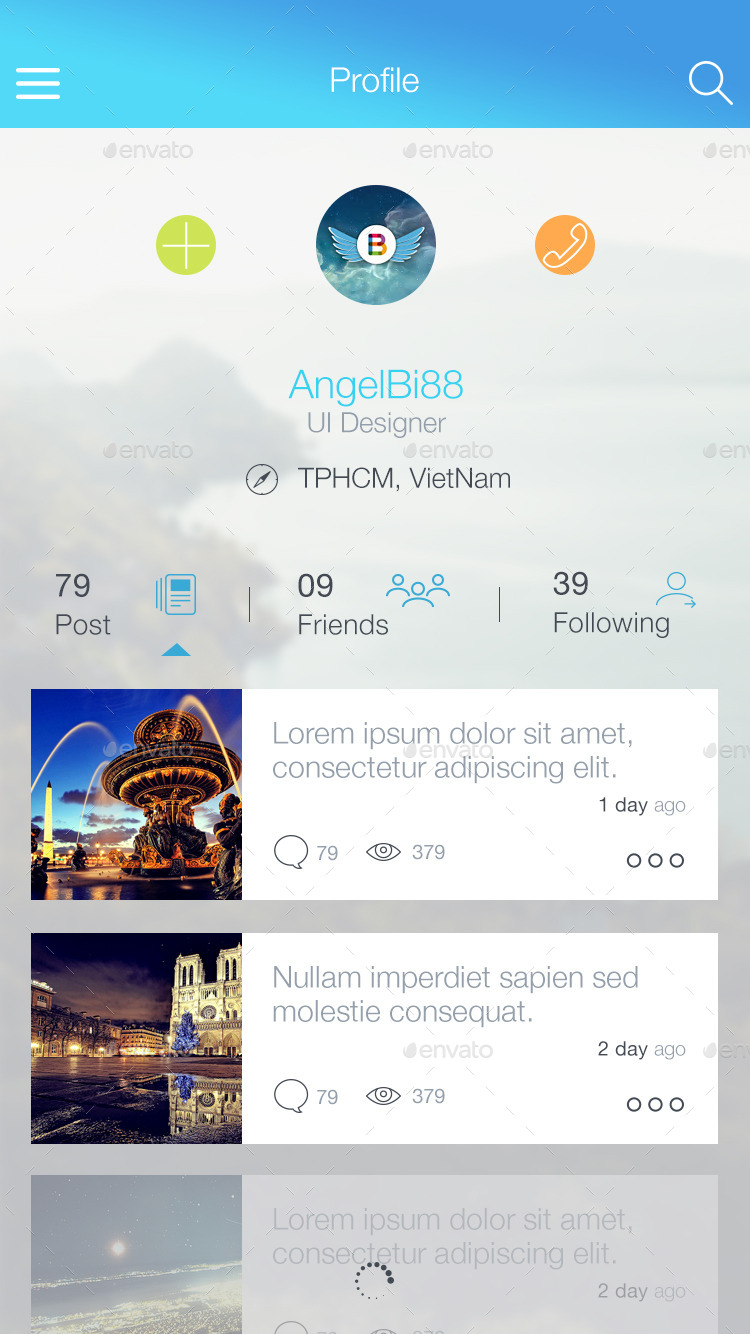
Task: Switch to the Friends tab
Action: (x=373, y=604)
